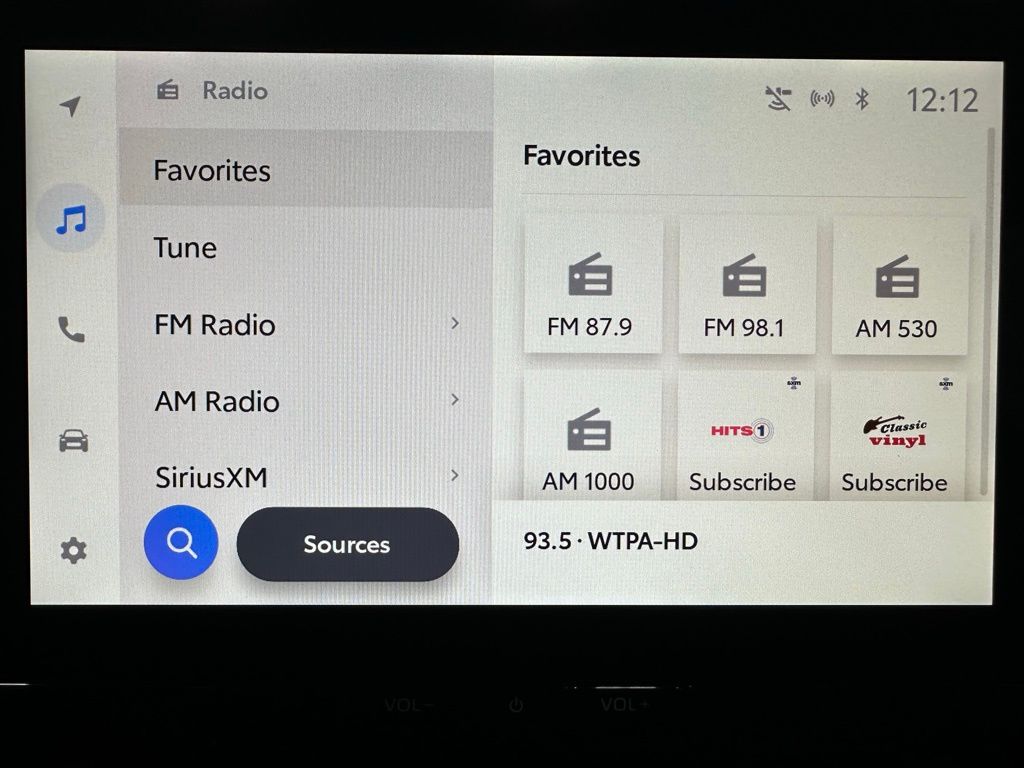Select the Classic Vinyl Subscribe tile
This screenshot has width=1024, height=768.
(896, 442)
